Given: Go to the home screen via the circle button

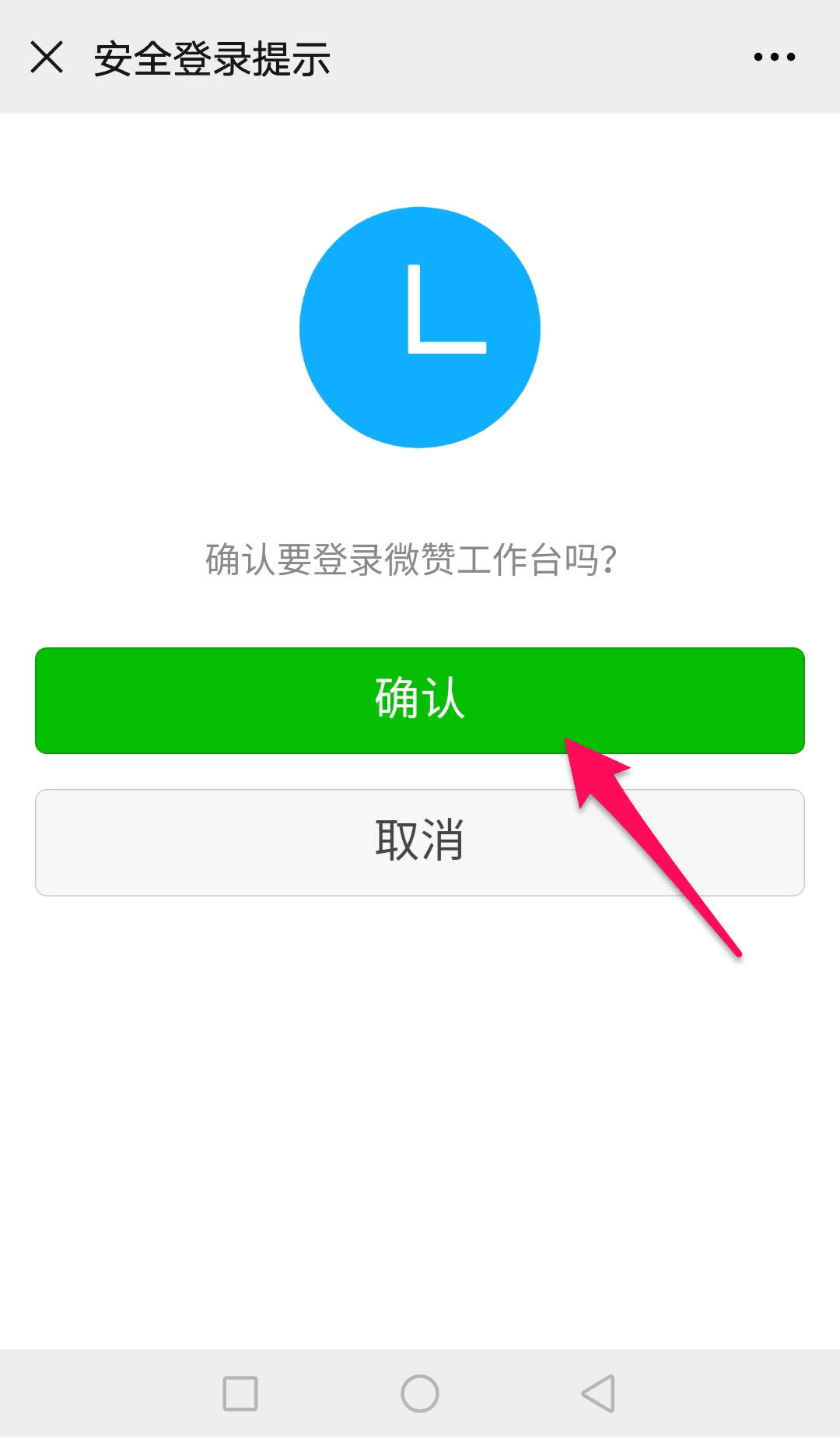Looking at the screenshot, I should [x=420, y=1393].
